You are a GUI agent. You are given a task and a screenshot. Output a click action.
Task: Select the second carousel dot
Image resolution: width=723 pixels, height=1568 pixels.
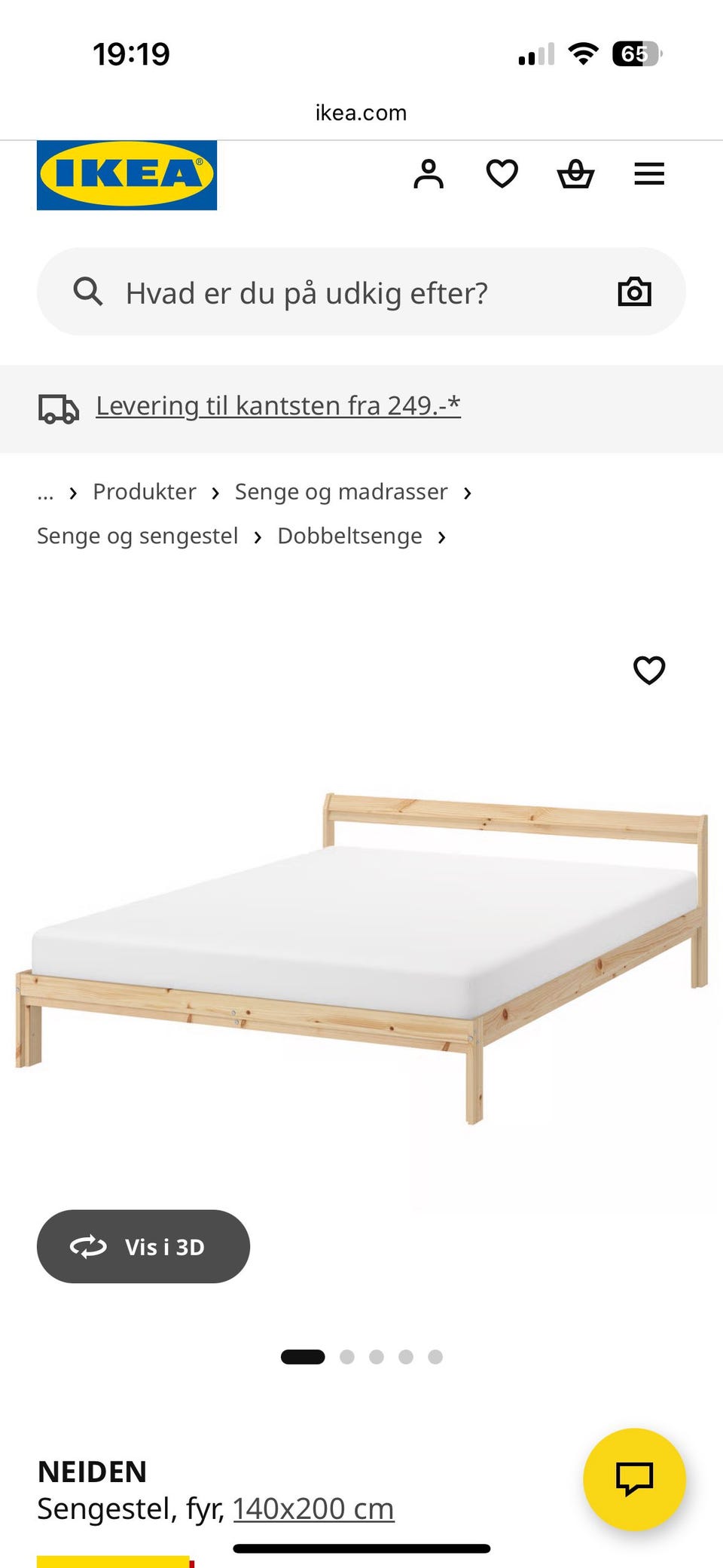[348, 1356]
